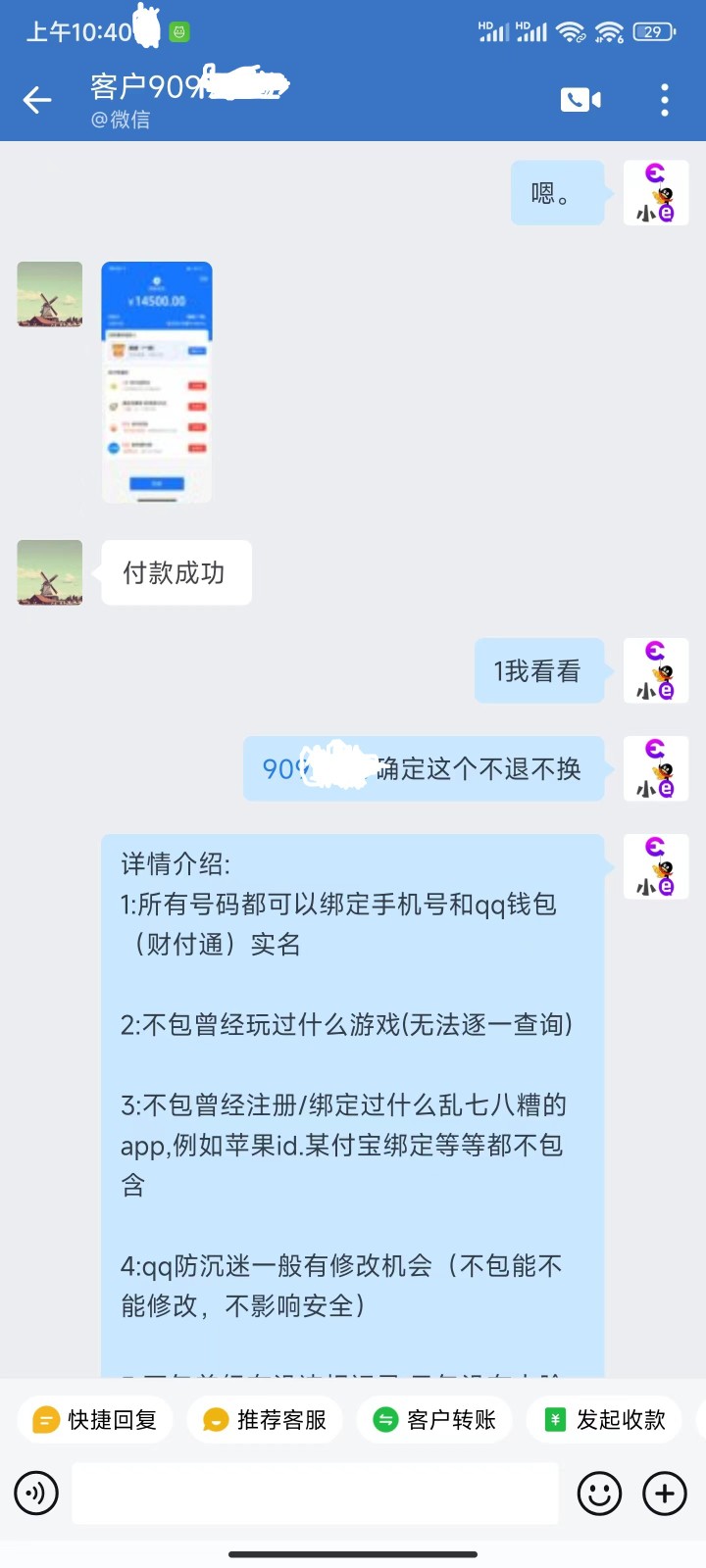Tap the 快捷回复 quick reply chip
Viewport: 706px width, 1568px height.
[x=95, y=1420]
